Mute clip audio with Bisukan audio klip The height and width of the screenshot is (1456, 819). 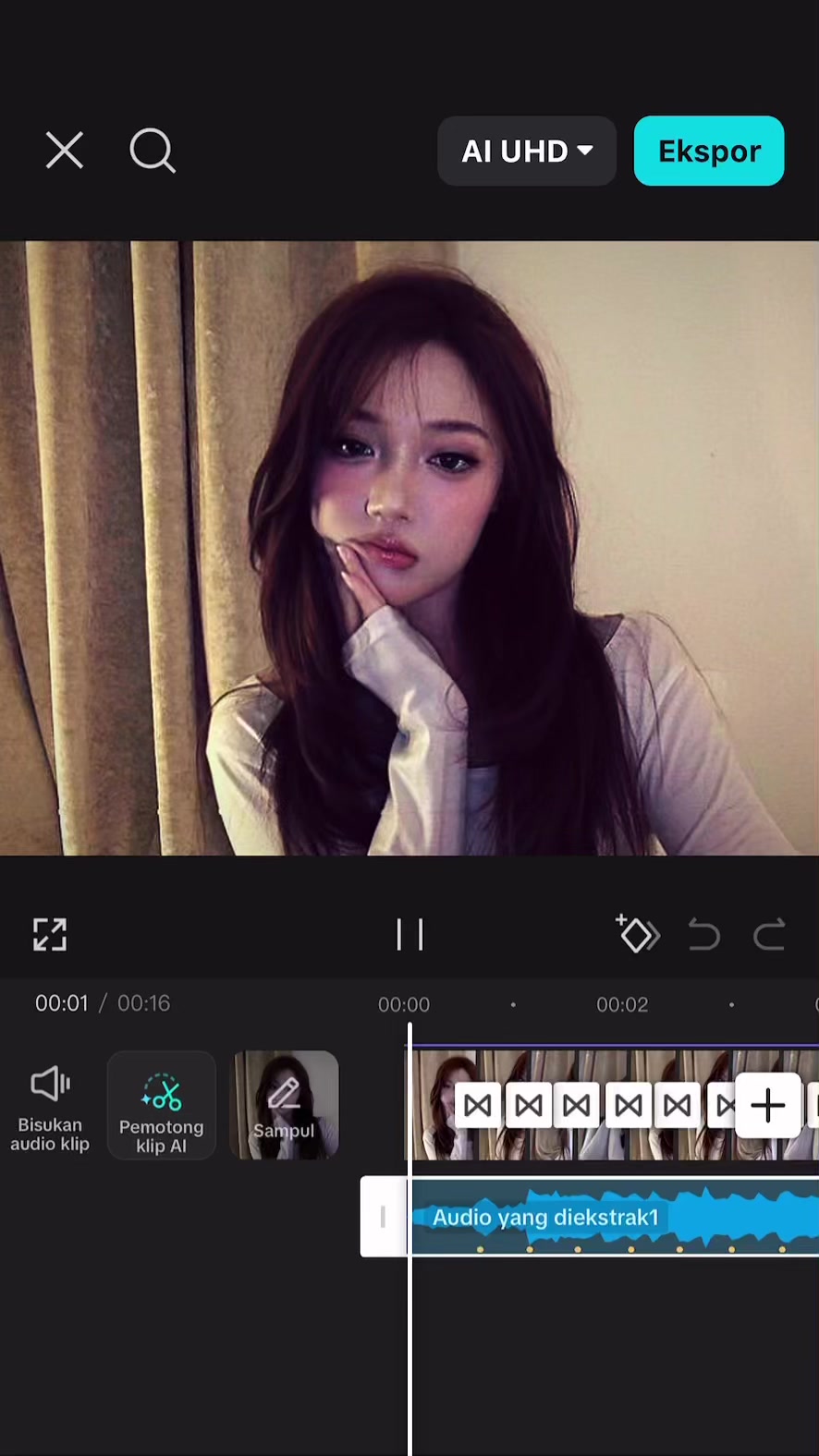coord(50,1107)
